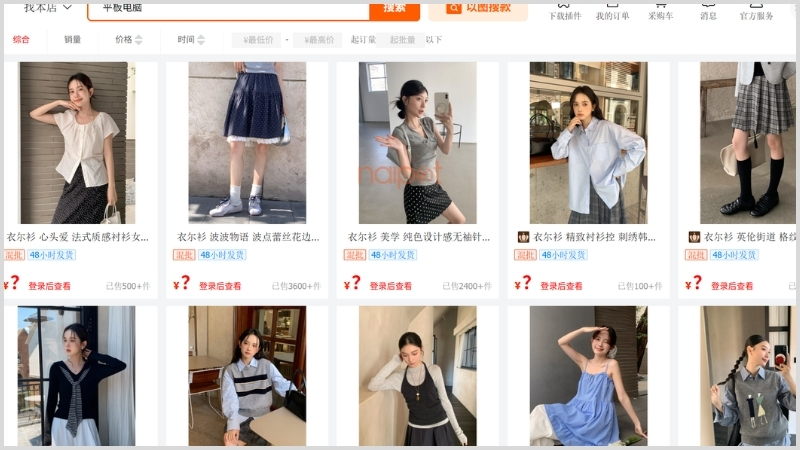Tap the 起批量 quantity field
Viewport: 800px width, 450px height.
coord(402,40)
